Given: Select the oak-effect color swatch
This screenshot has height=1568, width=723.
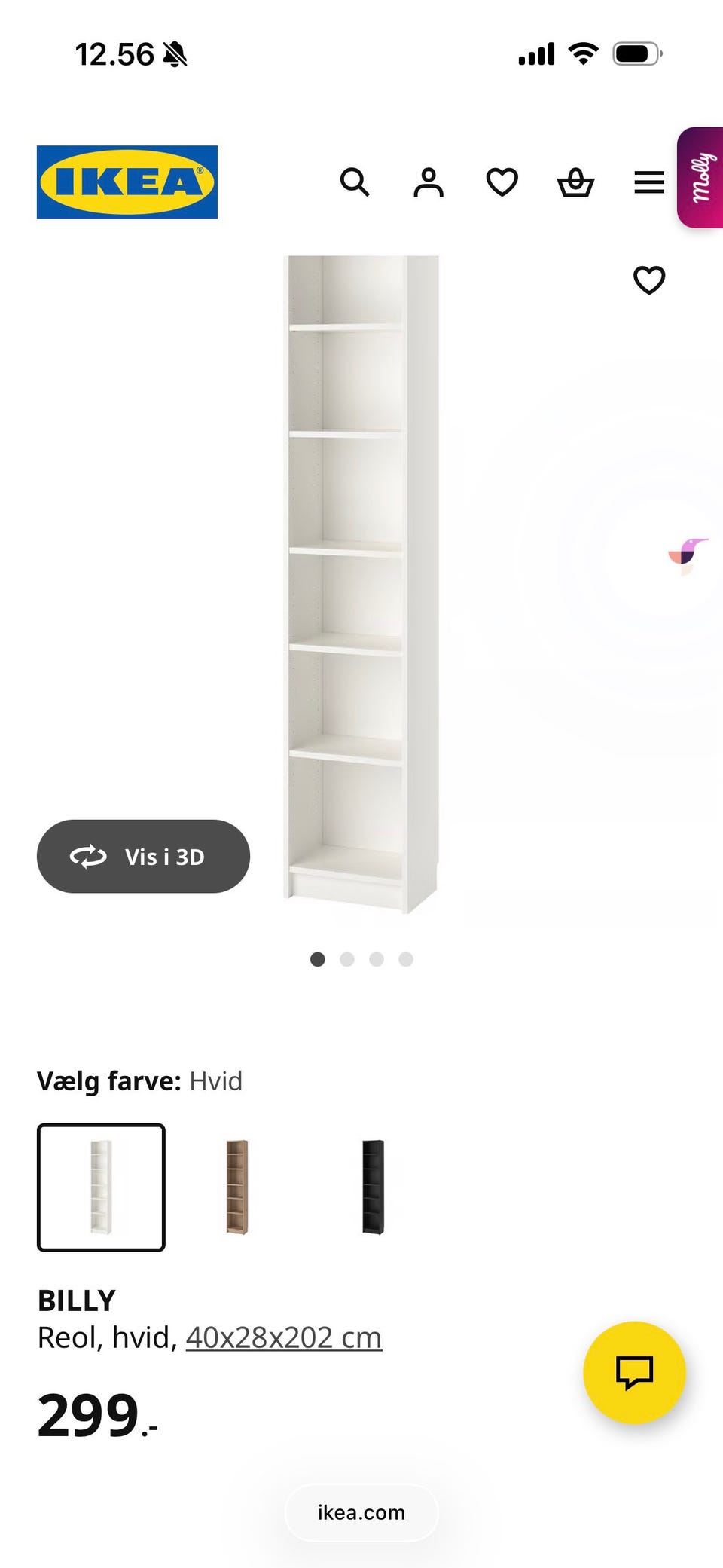Looking at the screenshot, I should click(x=237, y=1187).
